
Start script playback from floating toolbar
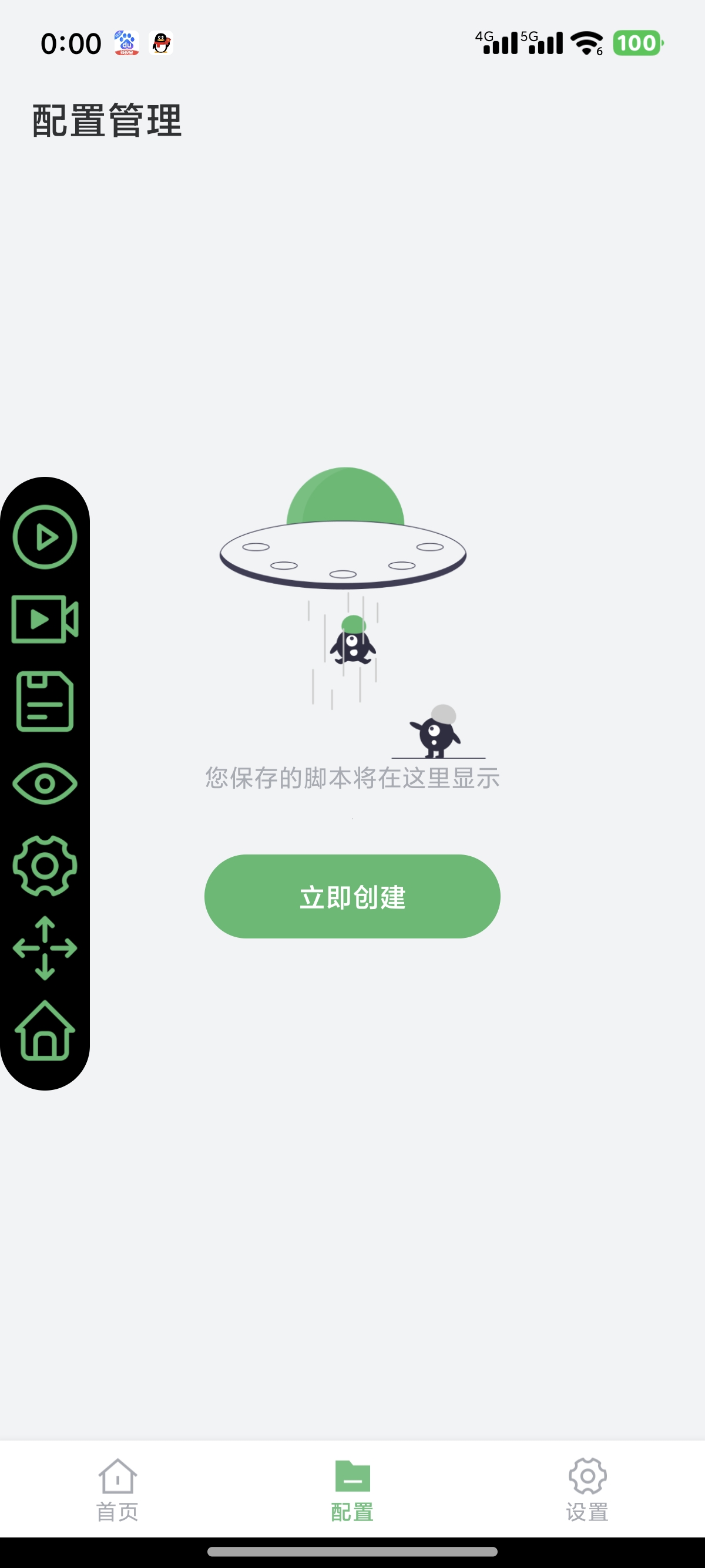tap(45, 537)
